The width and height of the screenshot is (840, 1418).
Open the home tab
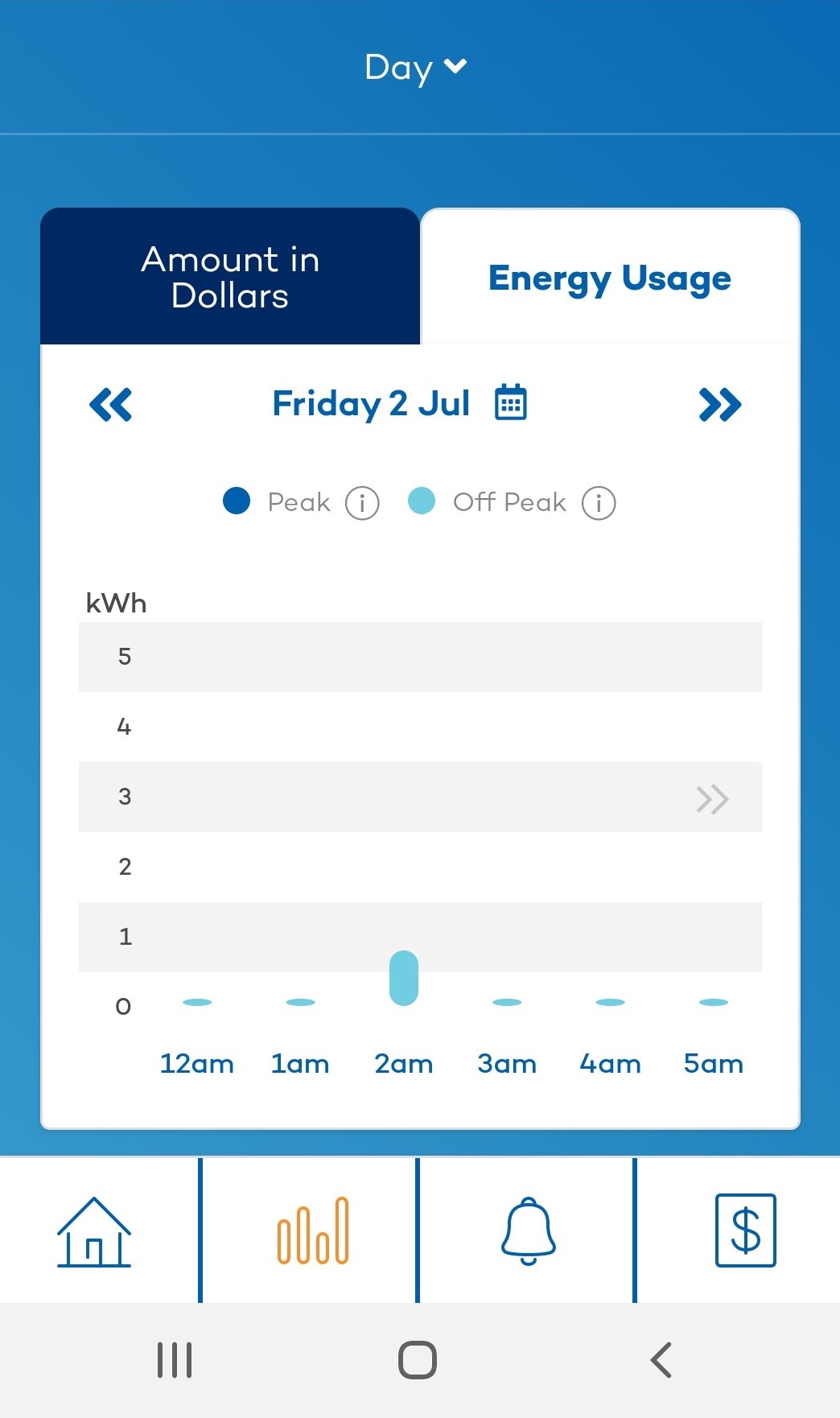pyautogui.click(x=94, y=1231)
